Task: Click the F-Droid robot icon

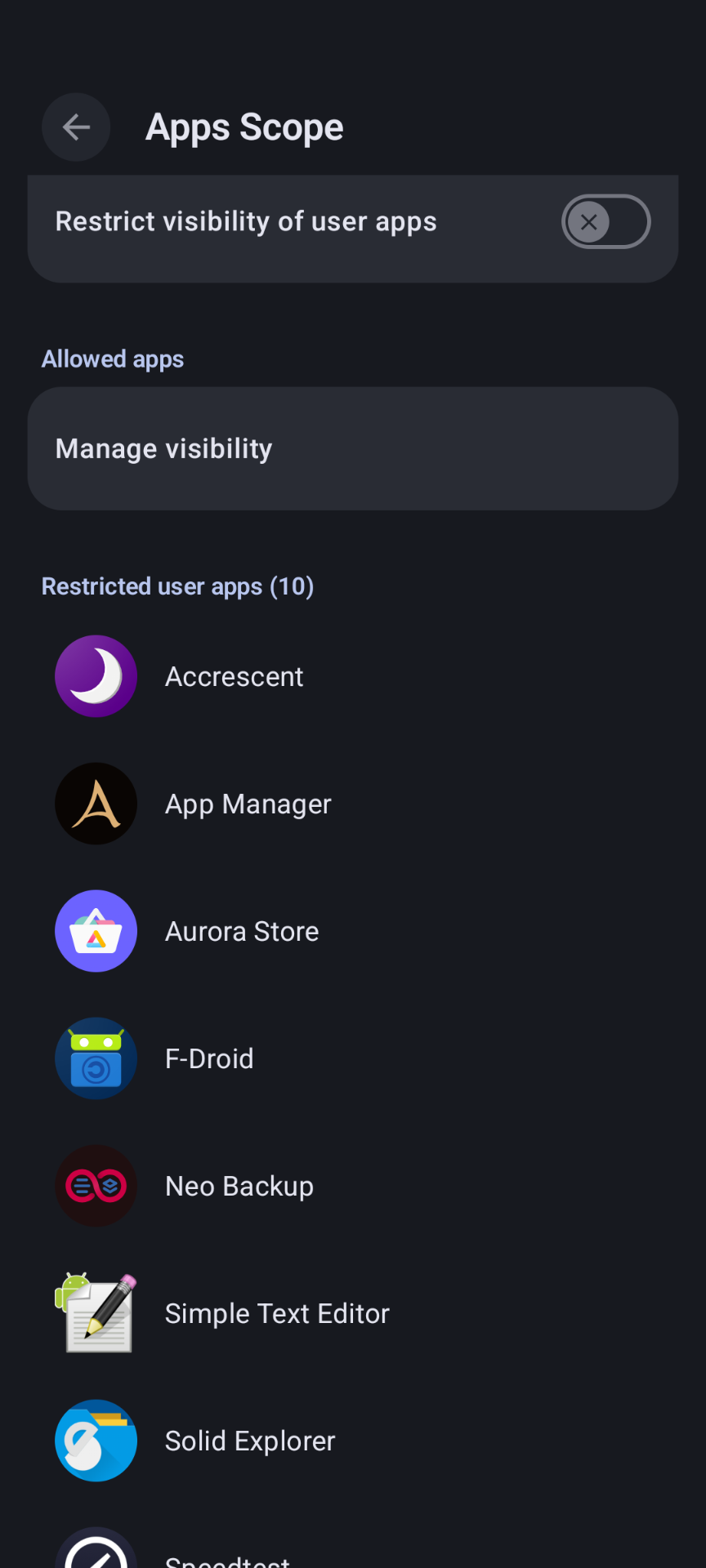Action: tap(96, 1058)
